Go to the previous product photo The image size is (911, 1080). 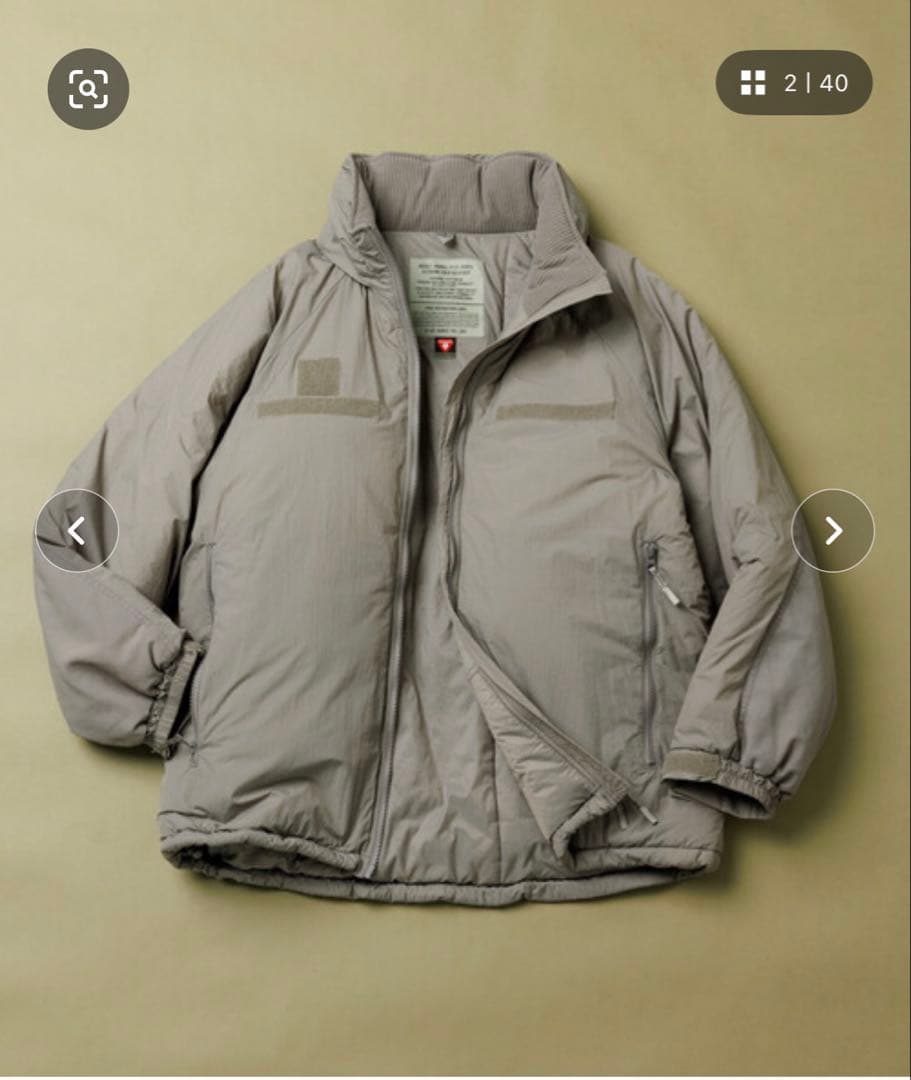click(x=77, y=531)
